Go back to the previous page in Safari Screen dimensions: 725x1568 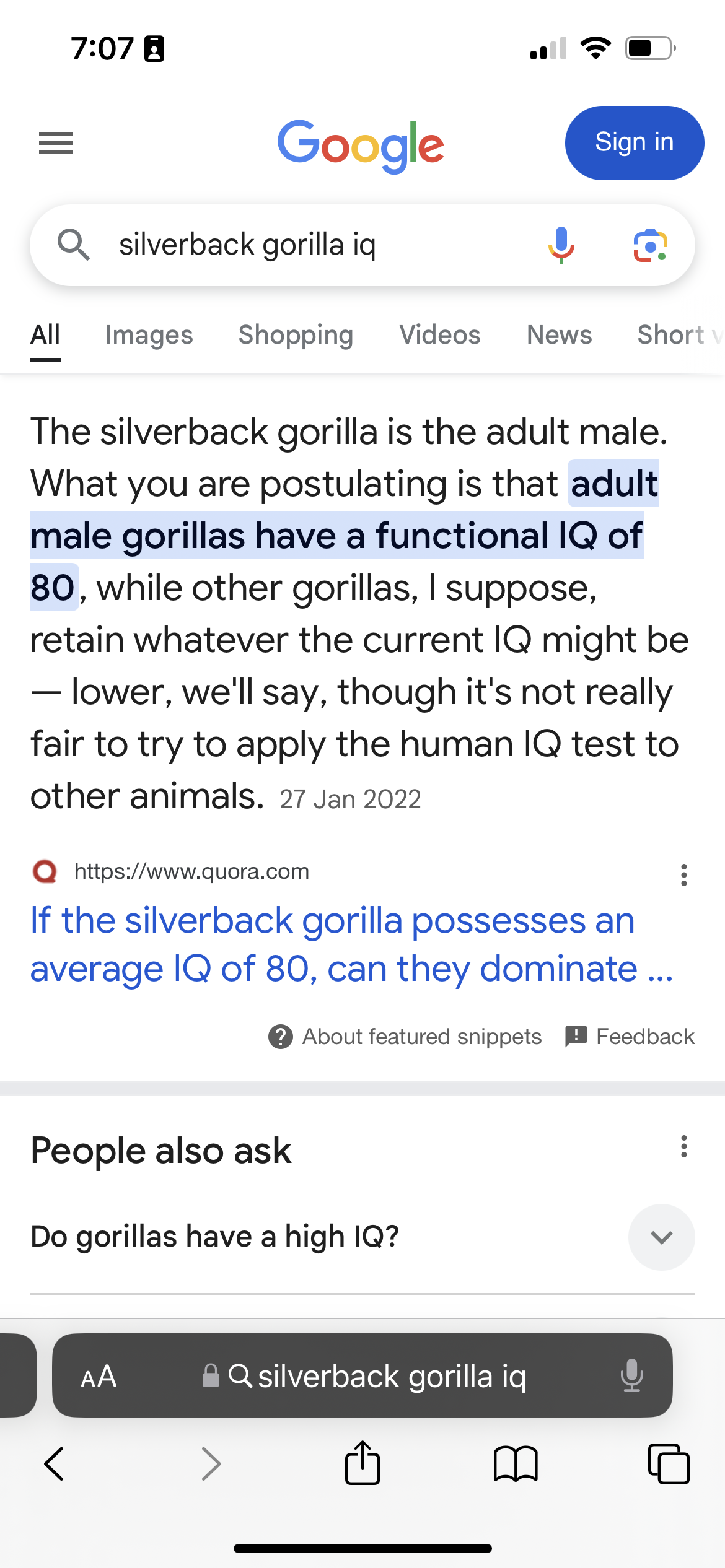[x=55, y=1464]
